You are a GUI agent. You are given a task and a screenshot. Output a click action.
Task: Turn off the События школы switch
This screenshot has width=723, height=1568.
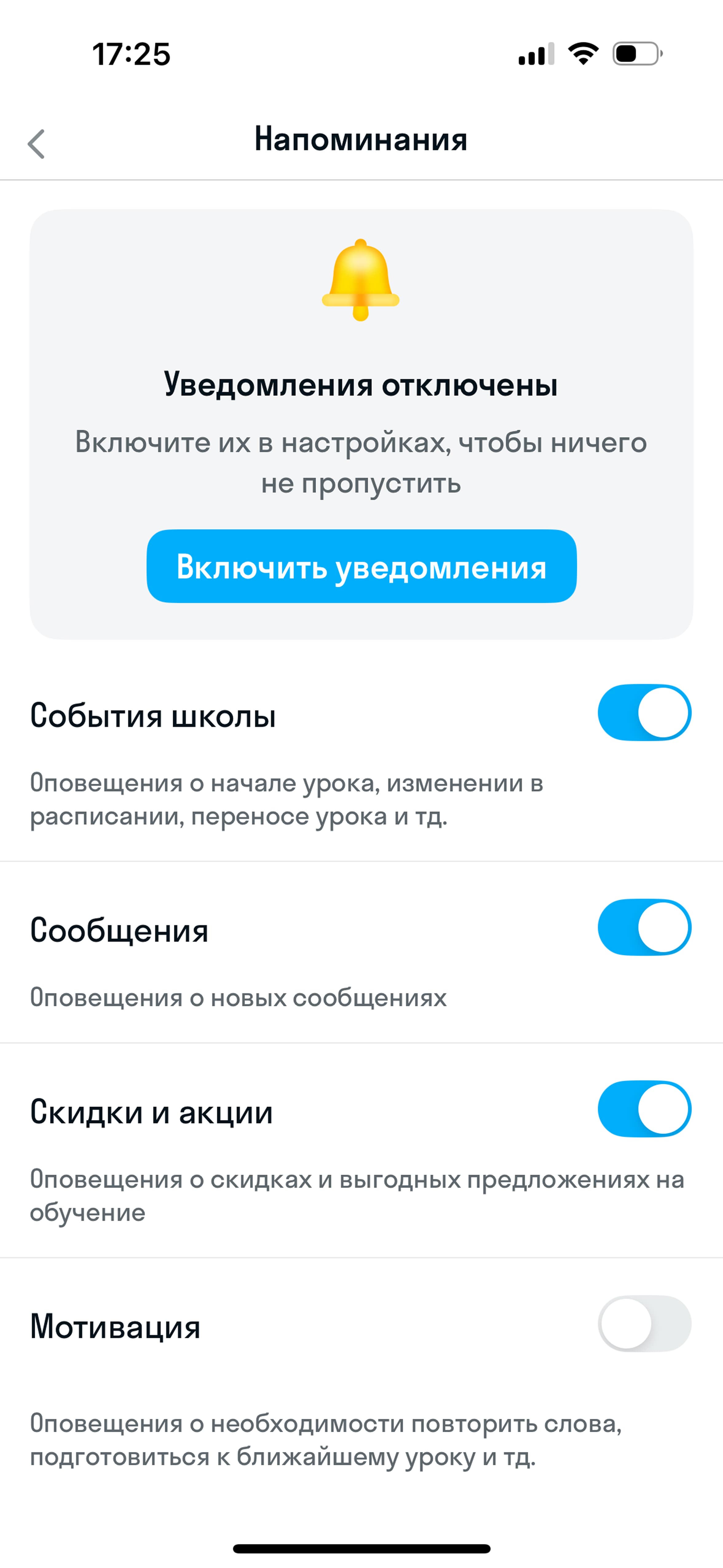pyautogui.click(x=645, y=713)
